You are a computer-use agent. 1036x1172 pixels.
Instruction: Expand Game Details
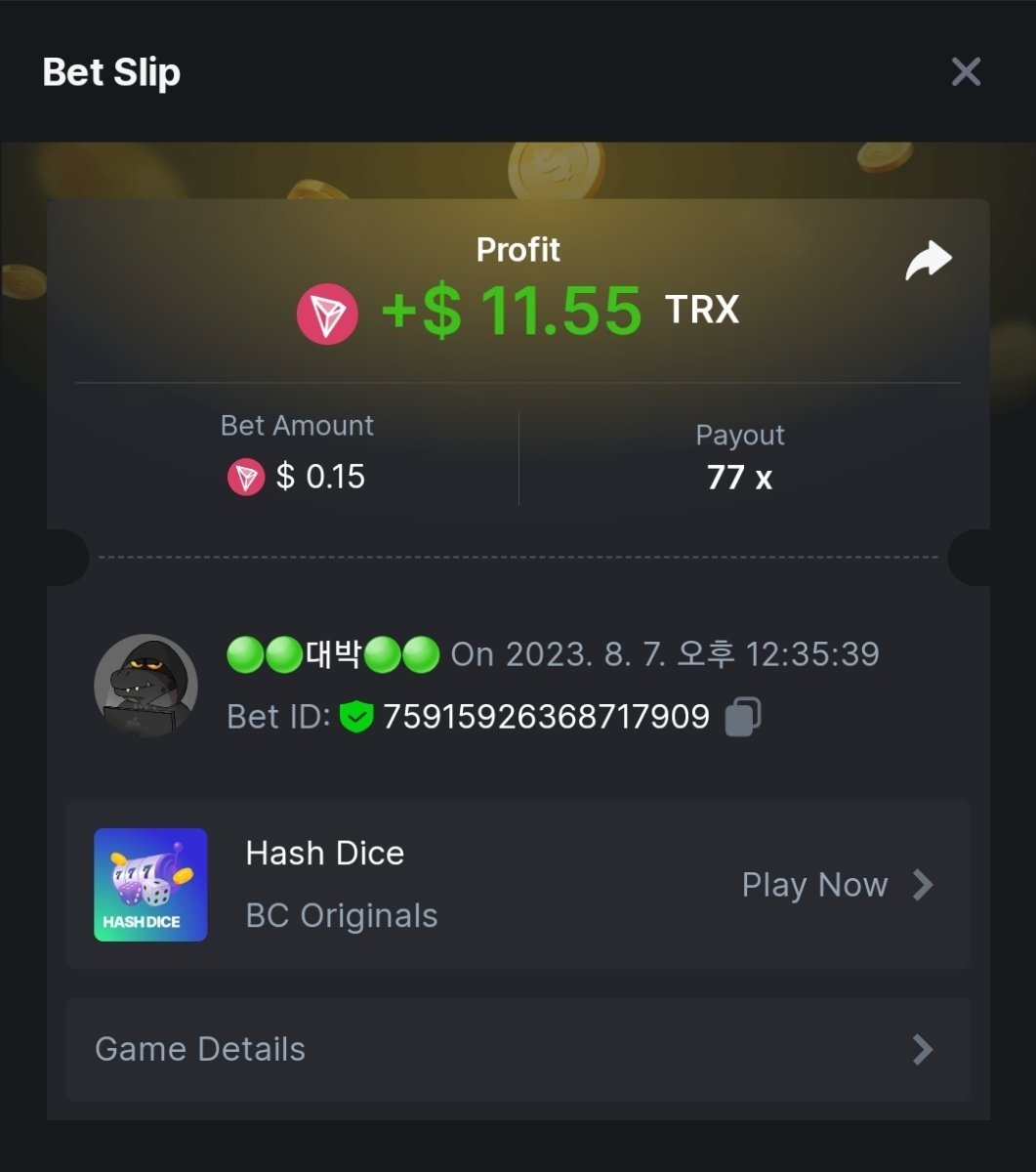click(518, 1050)
